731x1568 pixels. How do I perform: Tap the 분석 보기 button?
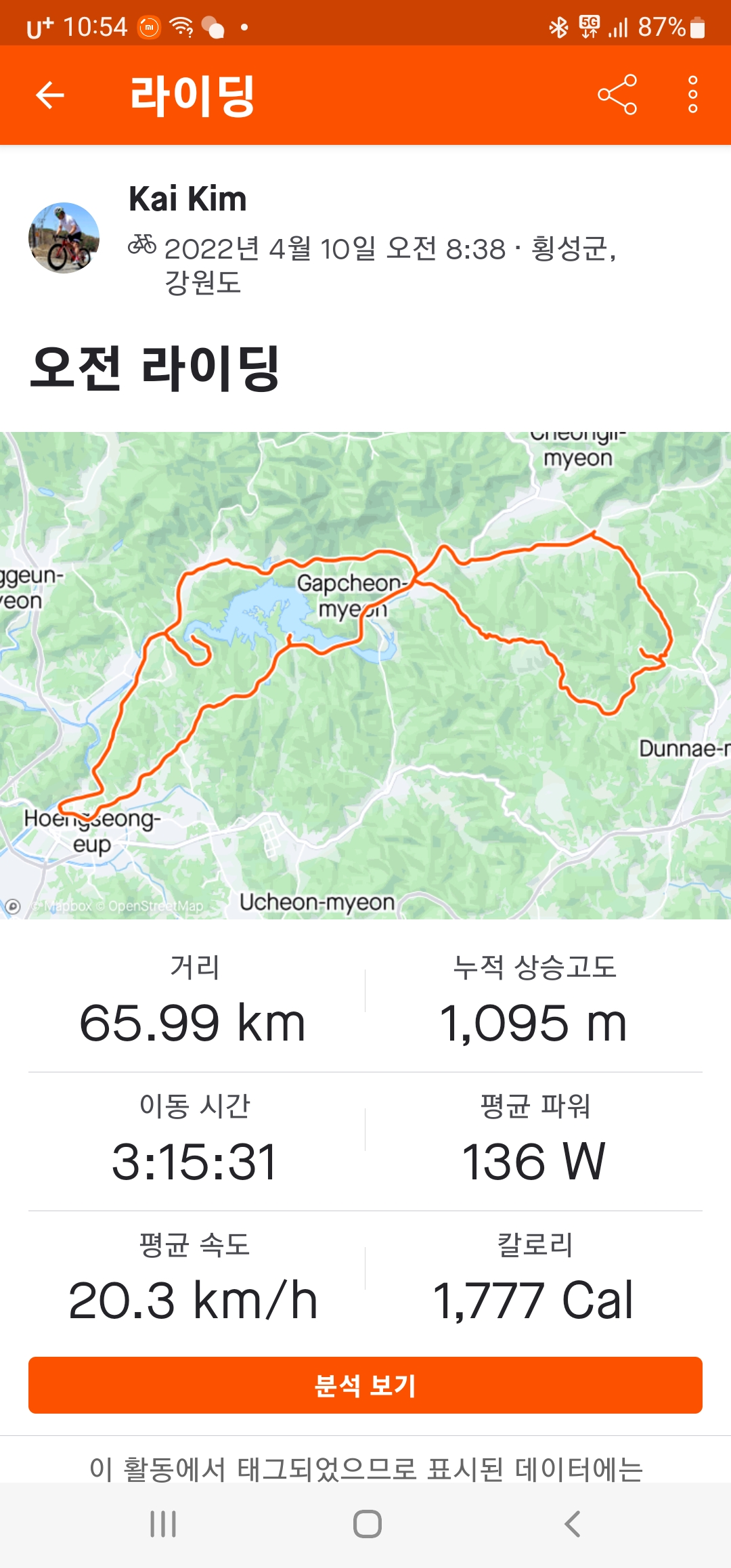tap(365, 1385)
